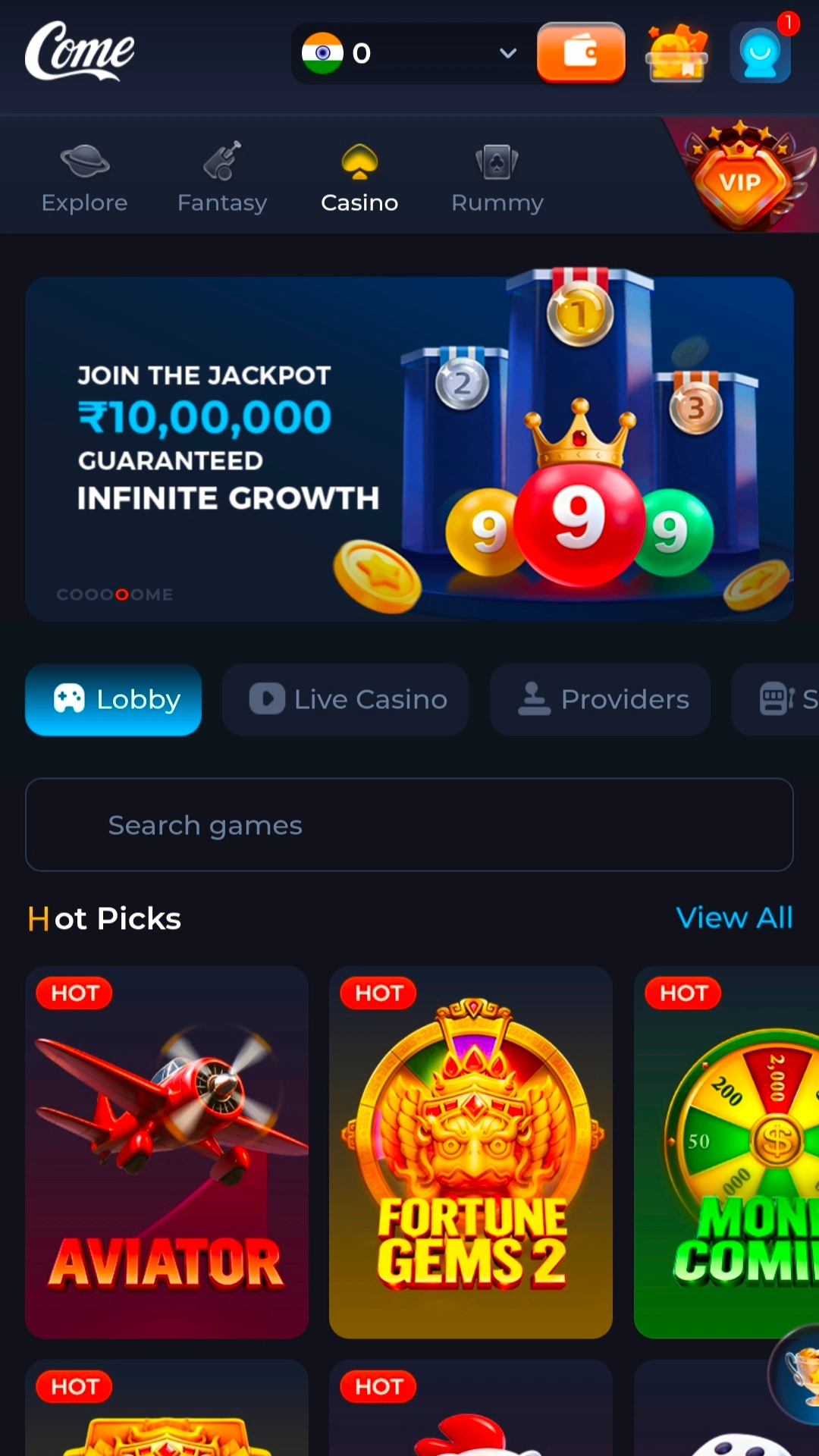Open the country selection dropdown
This screenshot has width=819, height=1456.
tap(409, 53)
